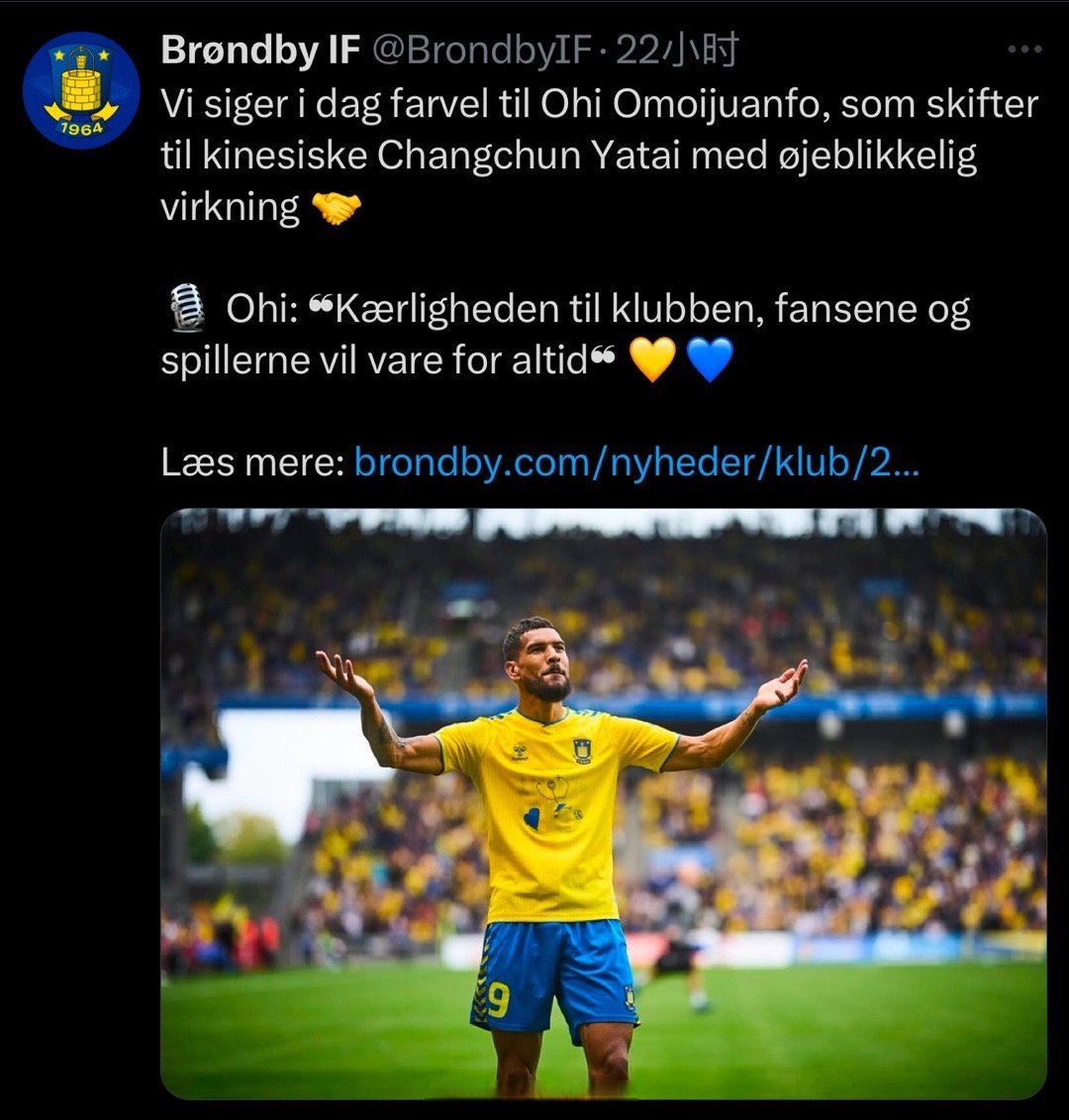Open the Brøndby IF account name

(259, 51)
